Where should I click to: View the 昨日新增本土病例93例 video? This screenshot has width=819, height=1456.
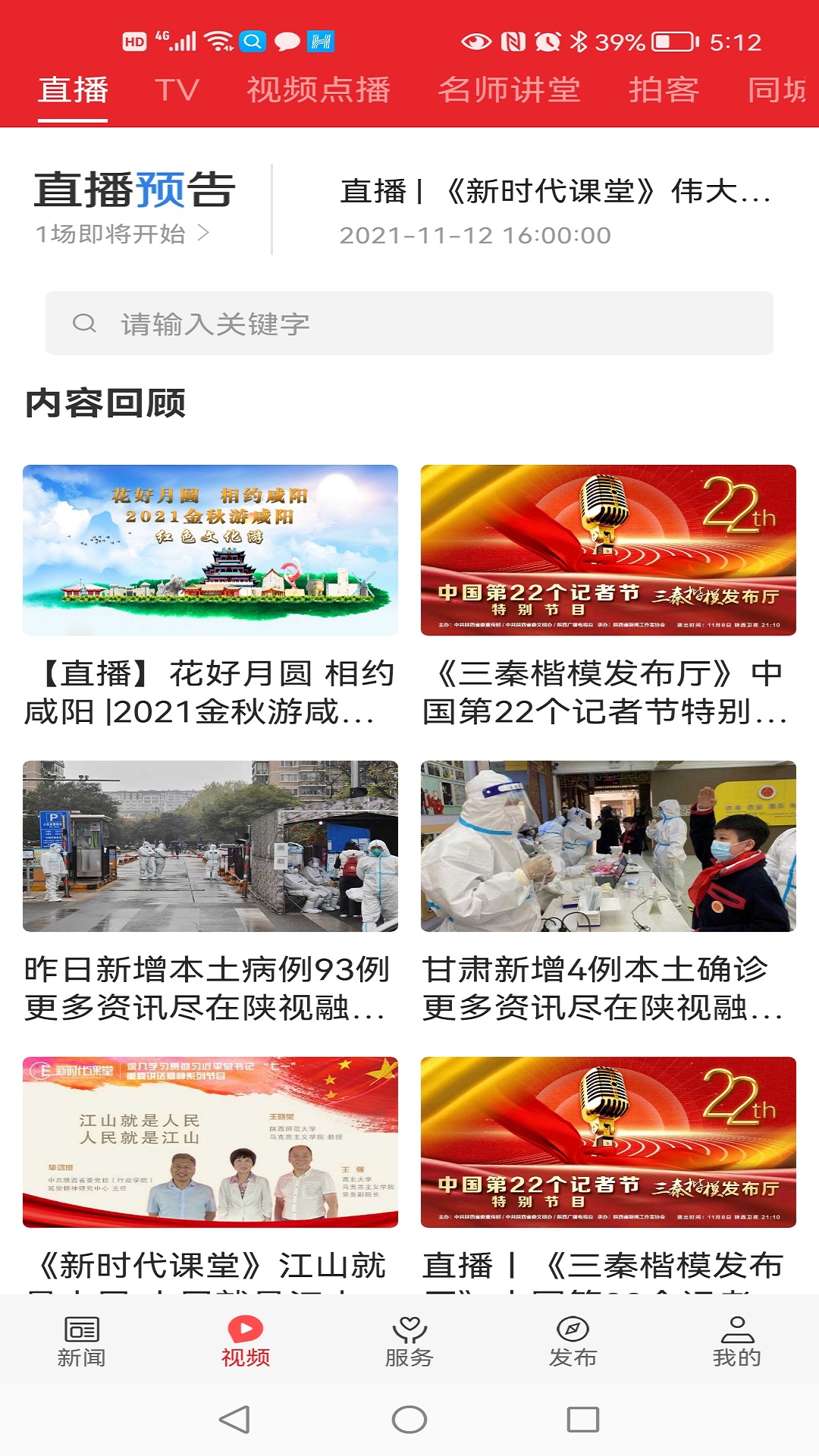(x=210, y=891)
